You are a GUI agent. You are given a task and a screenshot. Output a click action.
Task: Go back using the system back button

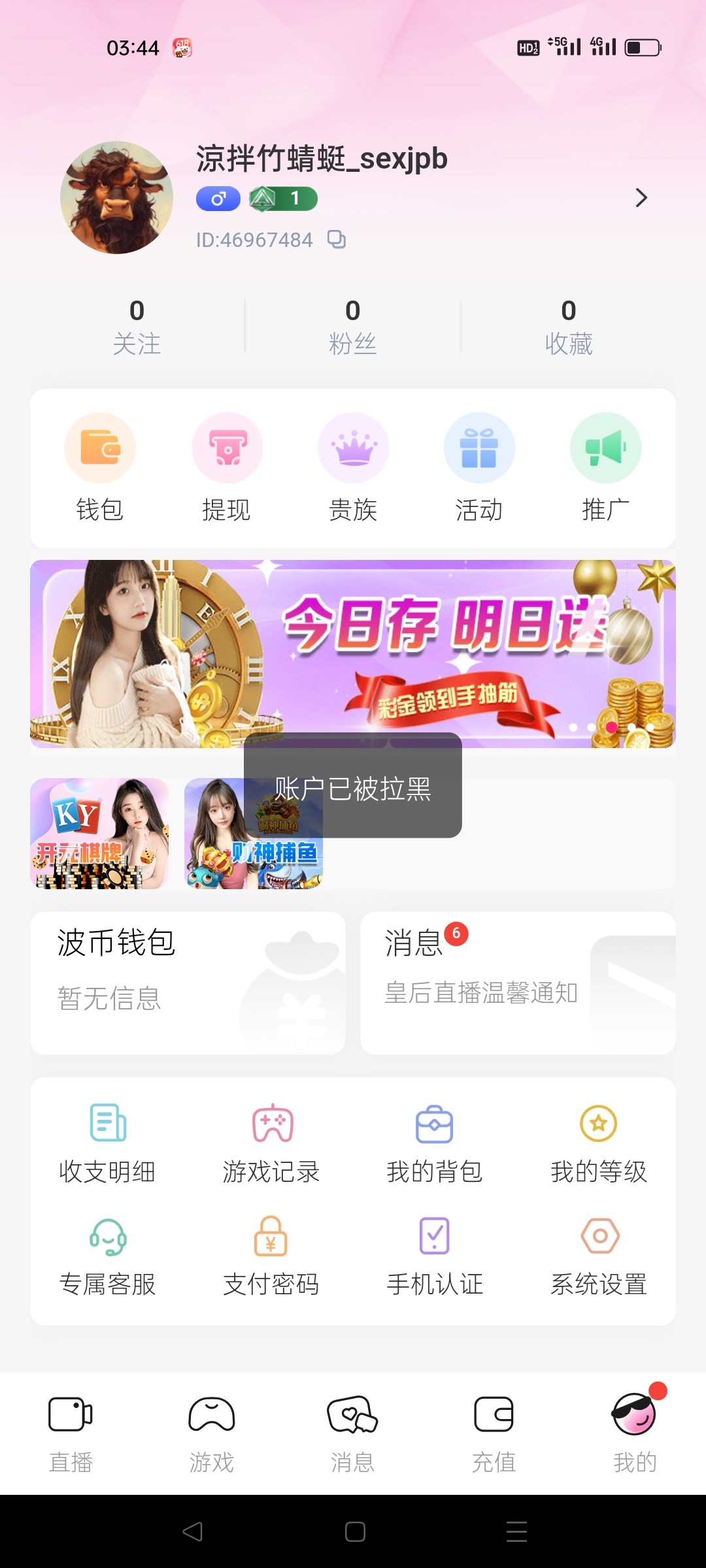point(192,1531)
